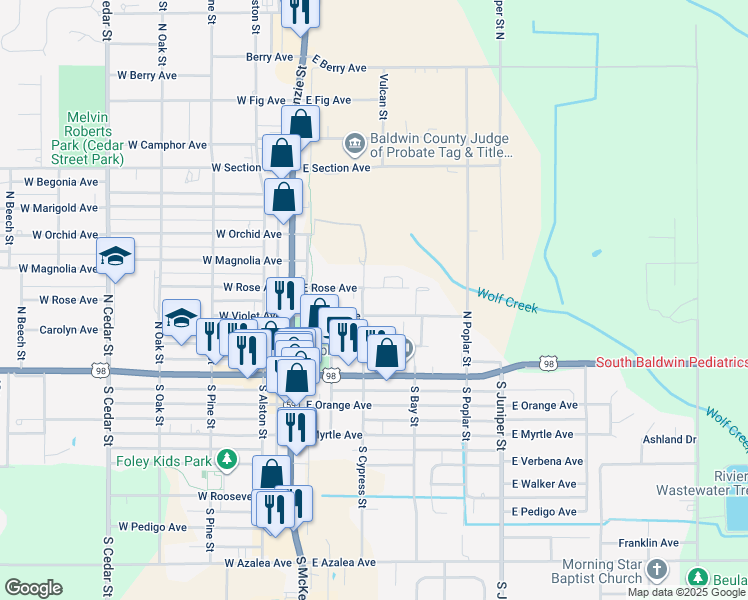
Task: Open the restaurant marker north of Berry Ave
Action: pyautogui.click(x=300, y=12)
